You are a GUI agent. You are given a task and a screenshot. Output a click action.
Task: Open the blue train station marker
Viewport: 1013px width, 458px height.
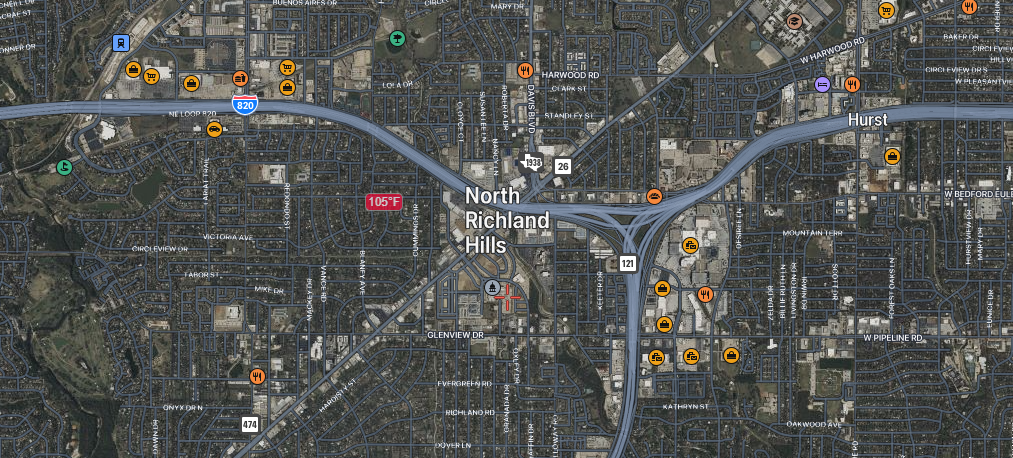(x=120, y=43)
